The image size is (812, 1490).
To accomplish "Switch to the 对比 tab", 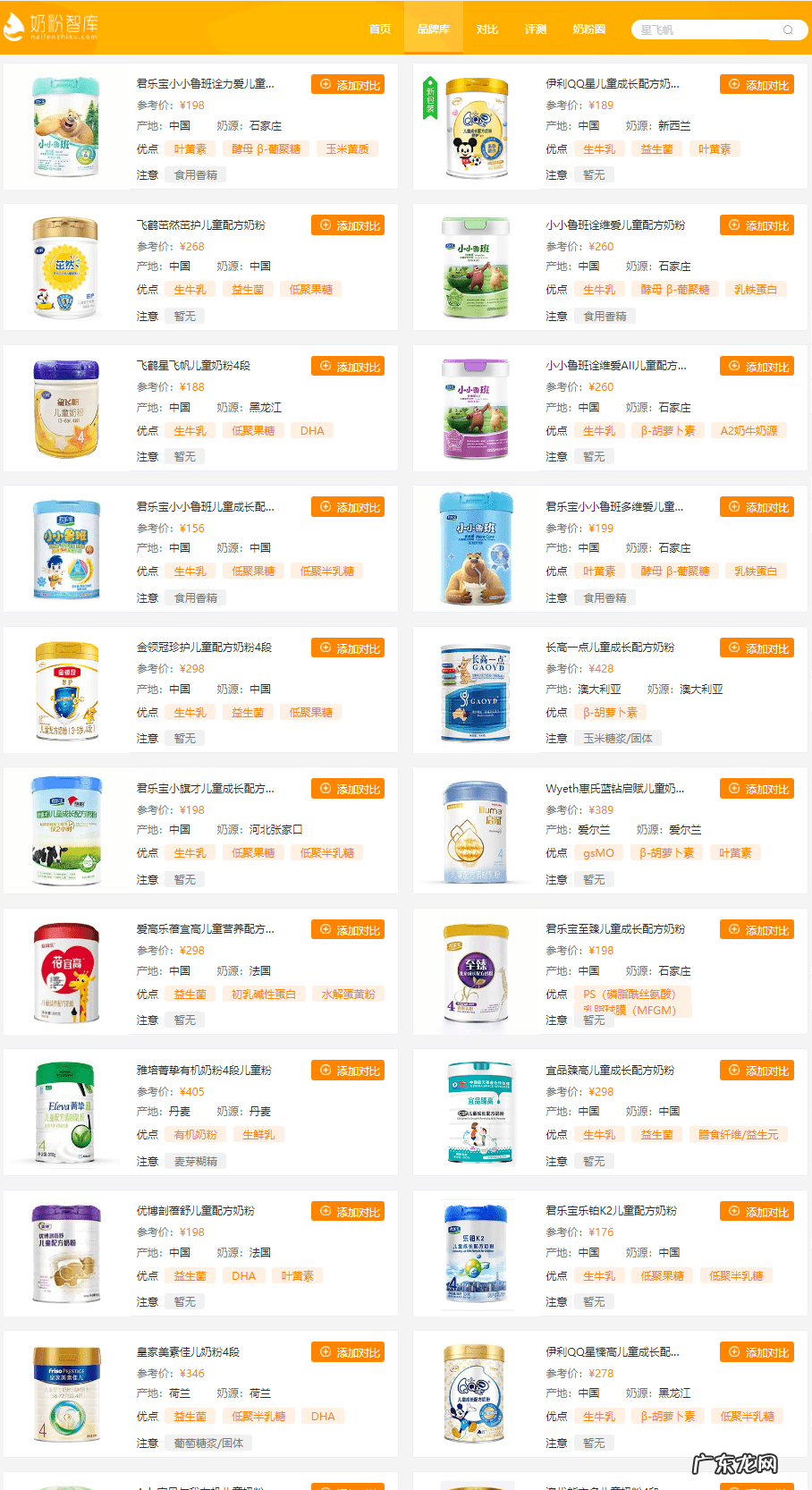I will [x=487, y=30].
